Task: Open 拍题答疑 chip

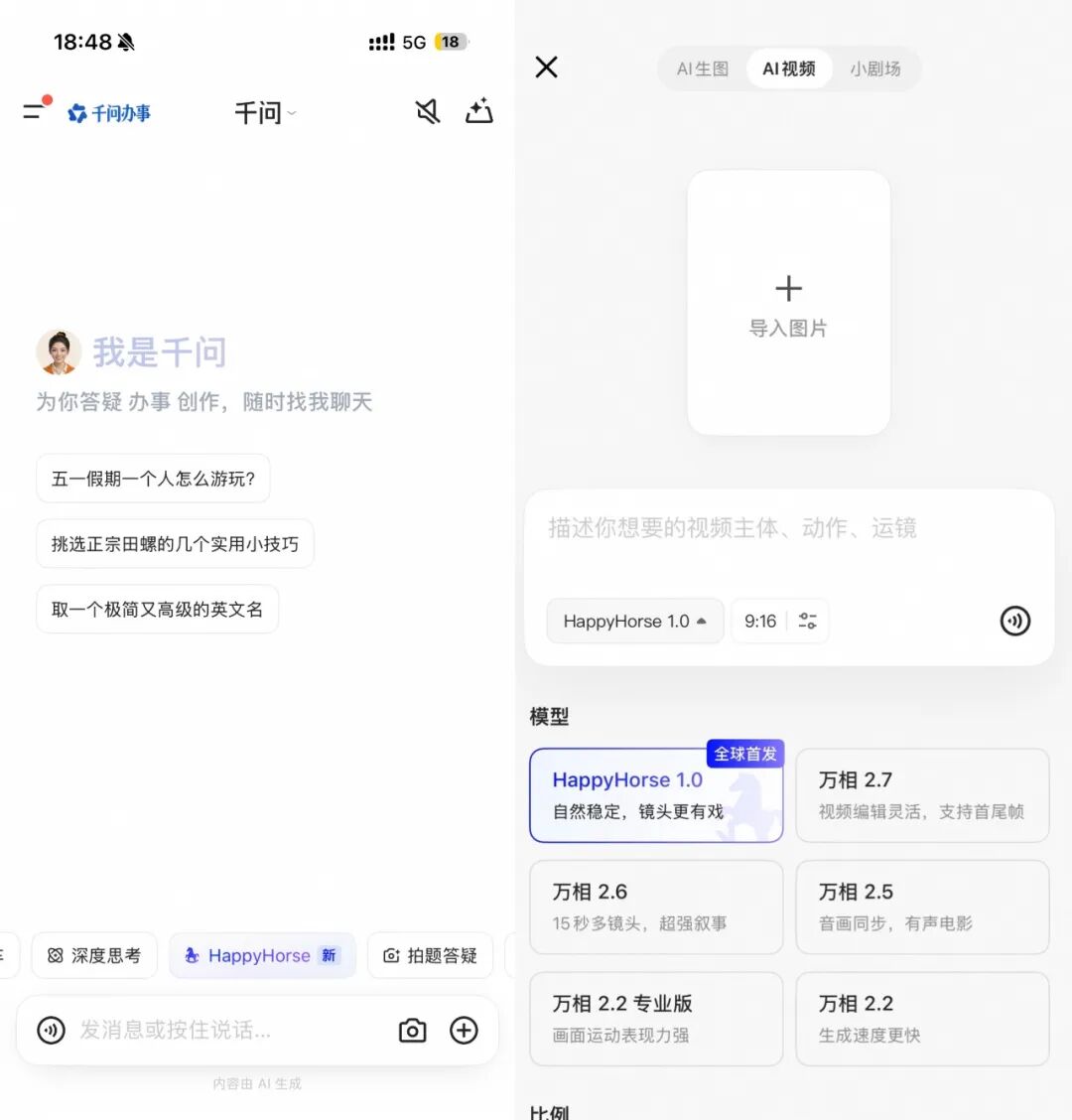Action: [432, 955]
